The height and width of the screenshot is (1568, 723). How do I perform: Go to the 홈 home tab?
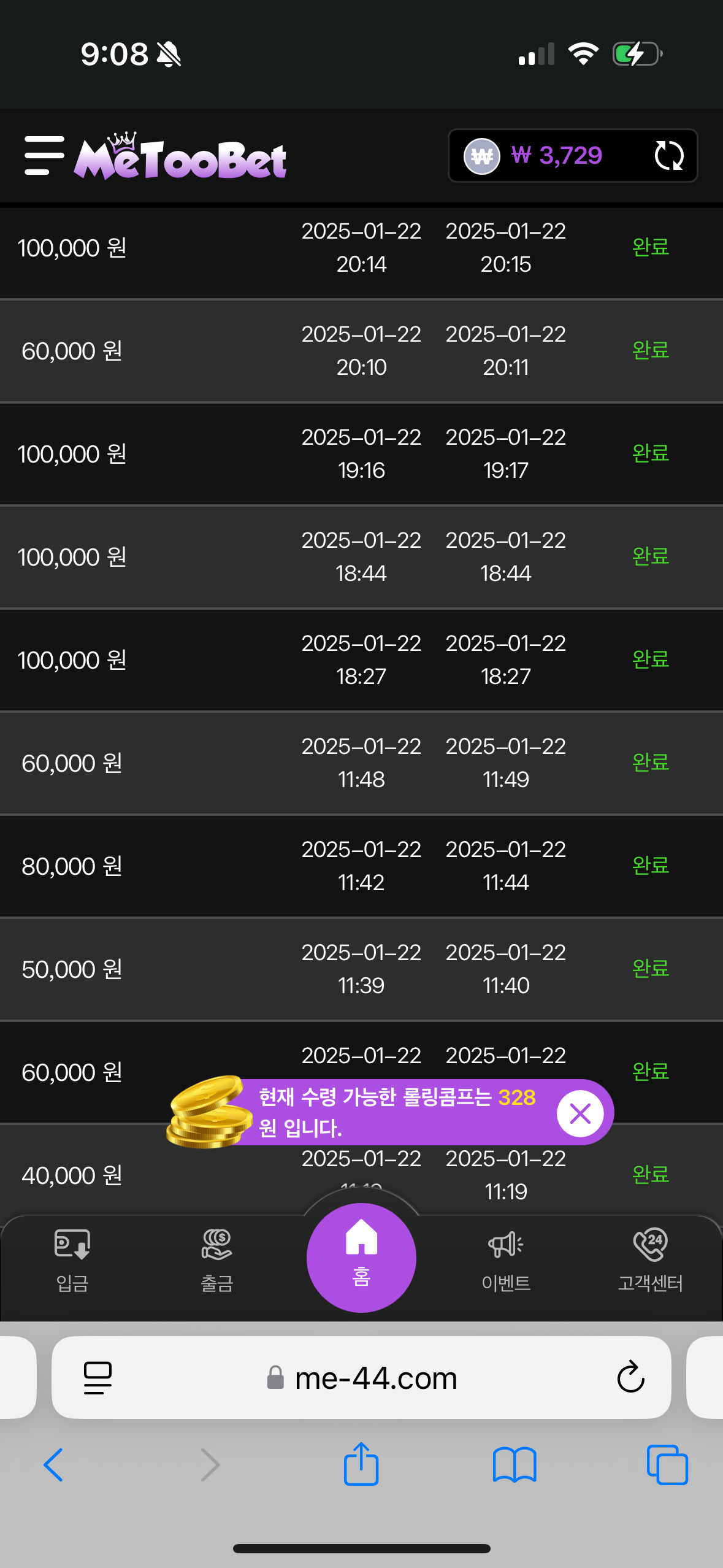361,1258
